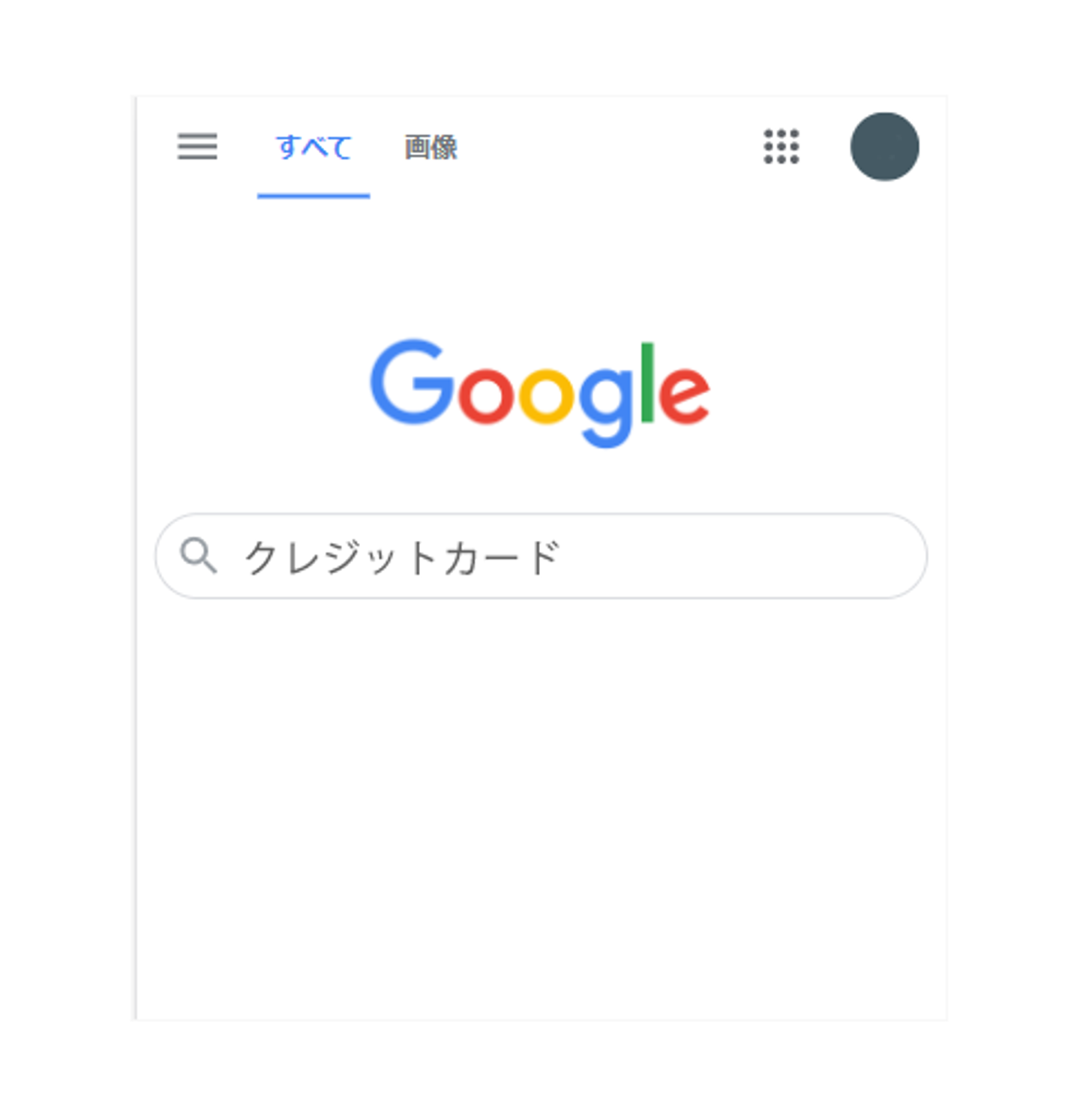This screenshot has height=1120, width=1080.
Task: Open the hamburger menu
Action: click(197, 146)
